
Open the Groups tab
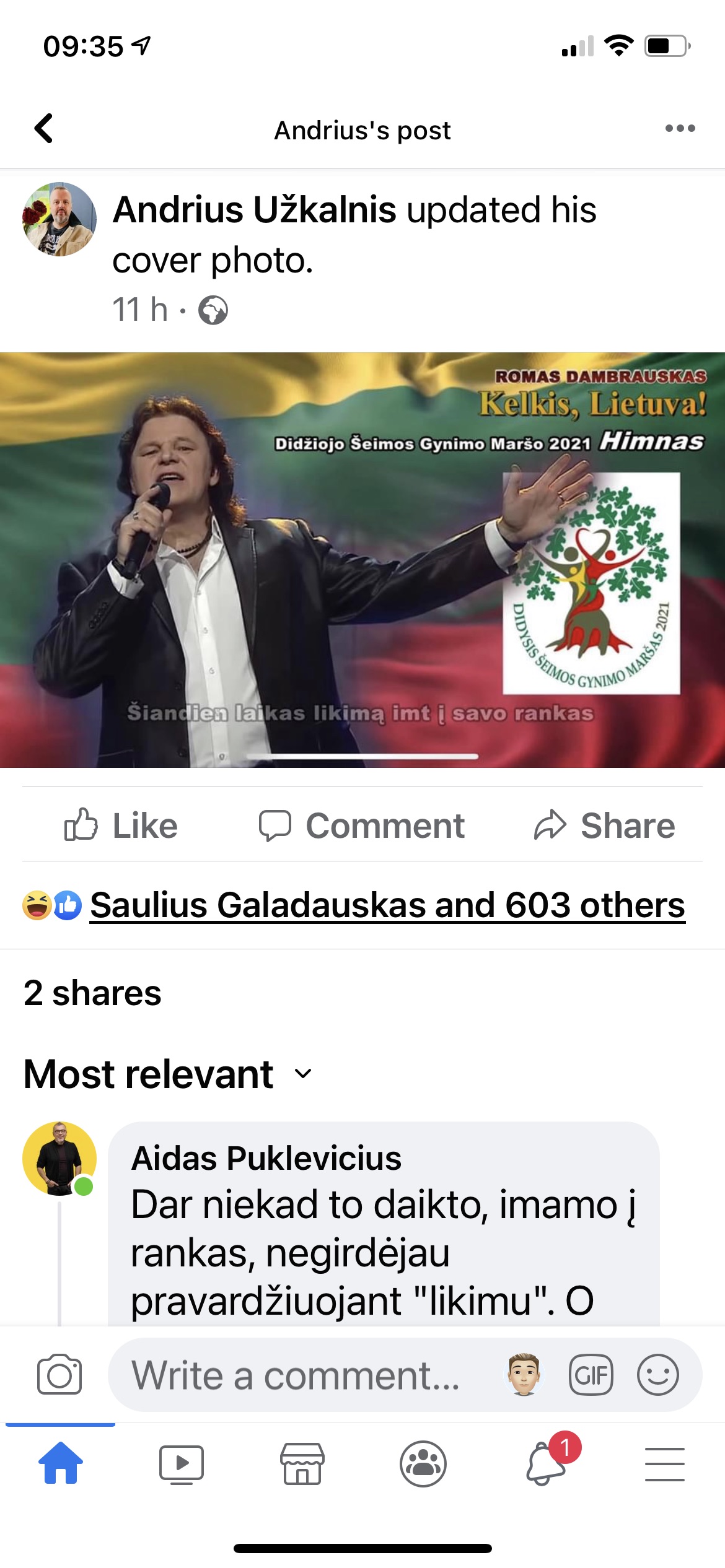[x=423, y=1464]
